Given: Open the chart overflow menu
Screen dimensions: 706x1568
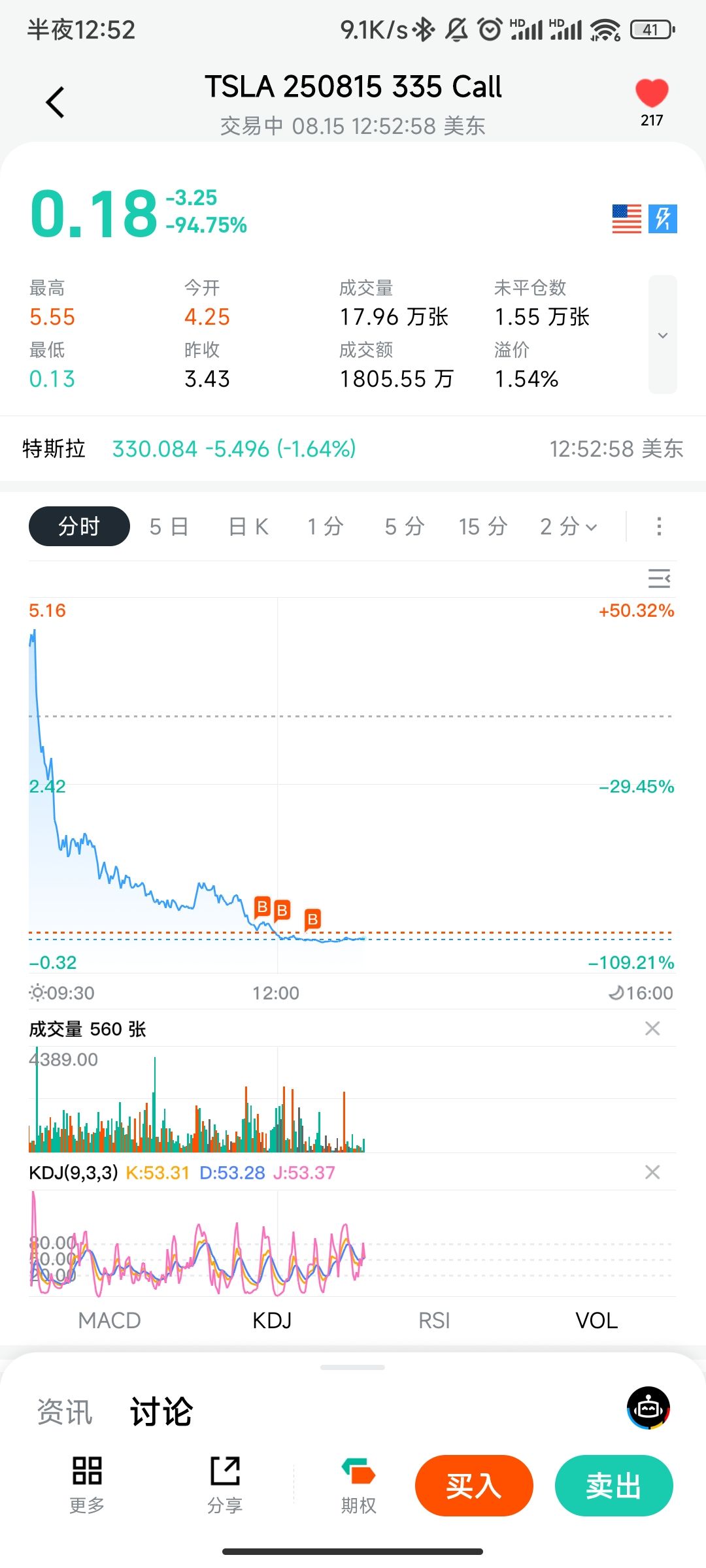Looking at the screenshot, I should point(659,527).
